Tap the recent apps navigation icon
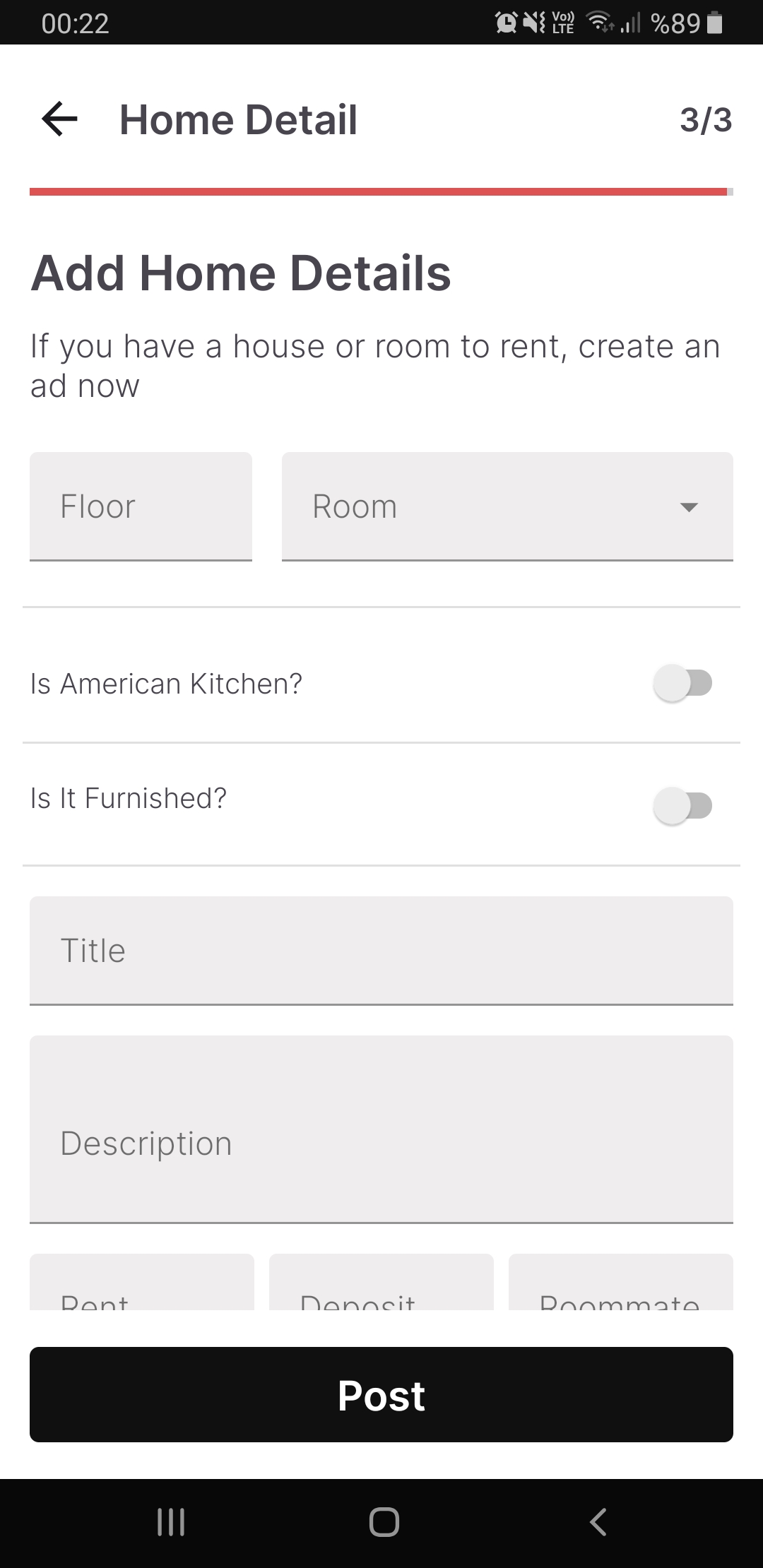 (x=171, y=1524)
